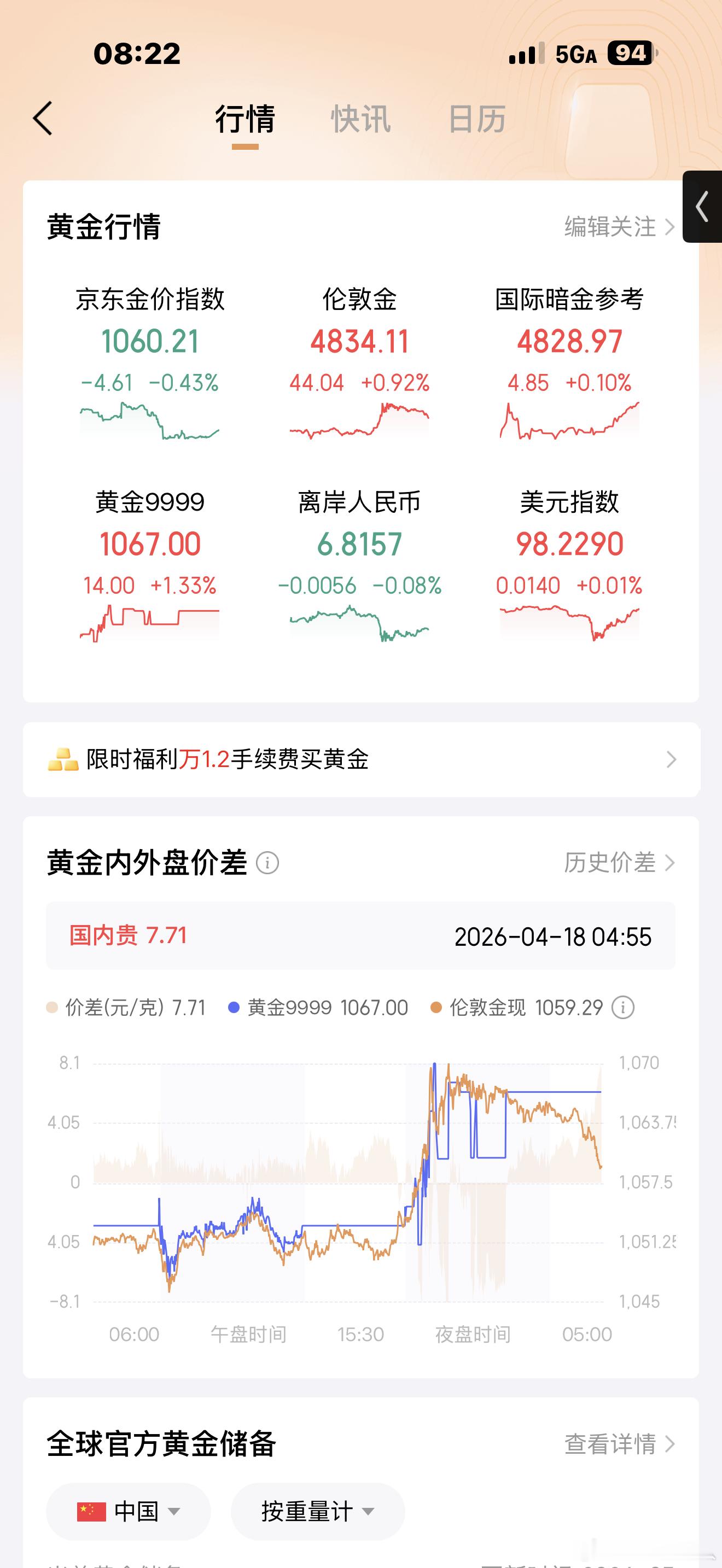The height and width of the screenshot is (1568, 722).
Task: Tap the gold bars icon in the fee promo
Action: [x=63, y=759]
